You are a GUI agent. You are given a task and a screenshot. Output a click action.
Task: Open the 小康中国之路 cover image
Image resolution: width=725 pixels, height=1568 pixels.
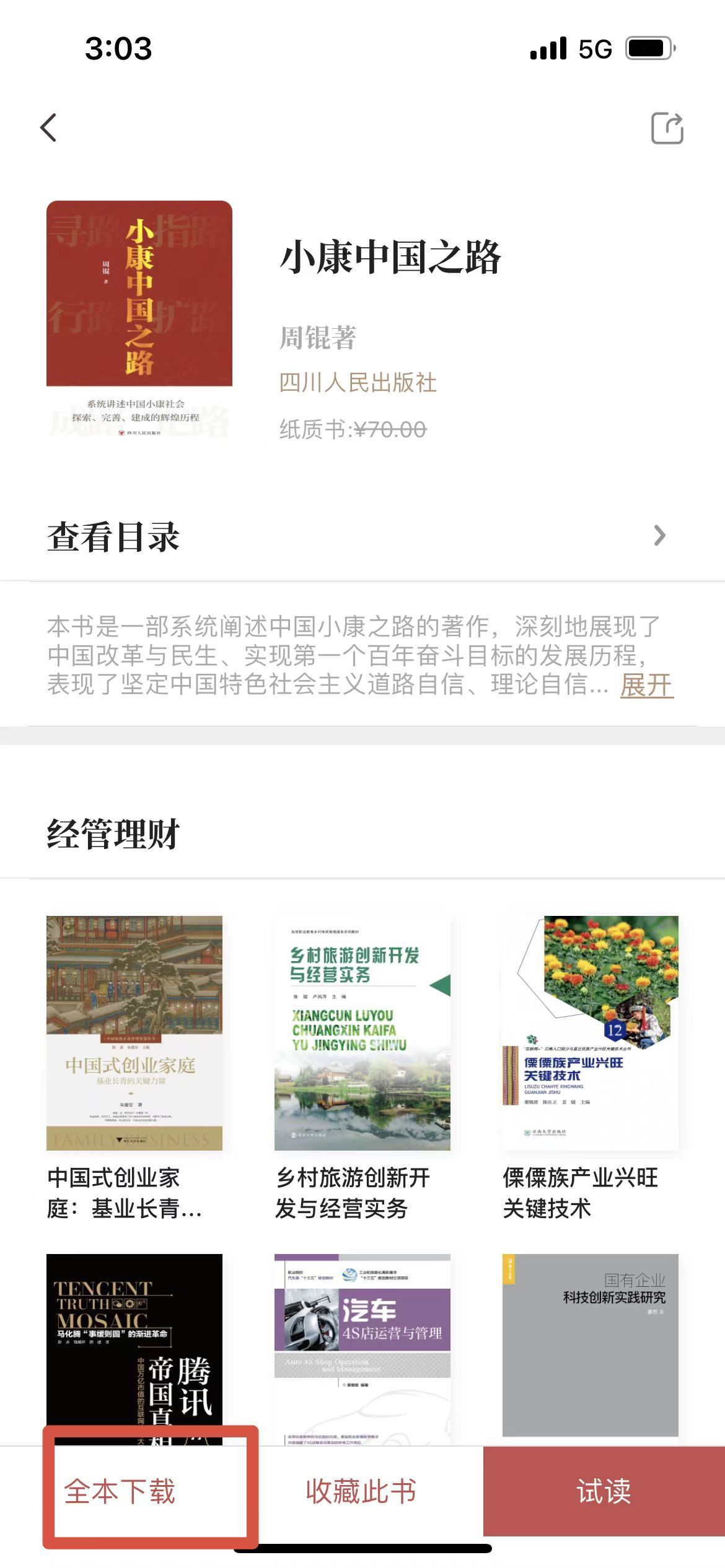[x=139, y=319]
